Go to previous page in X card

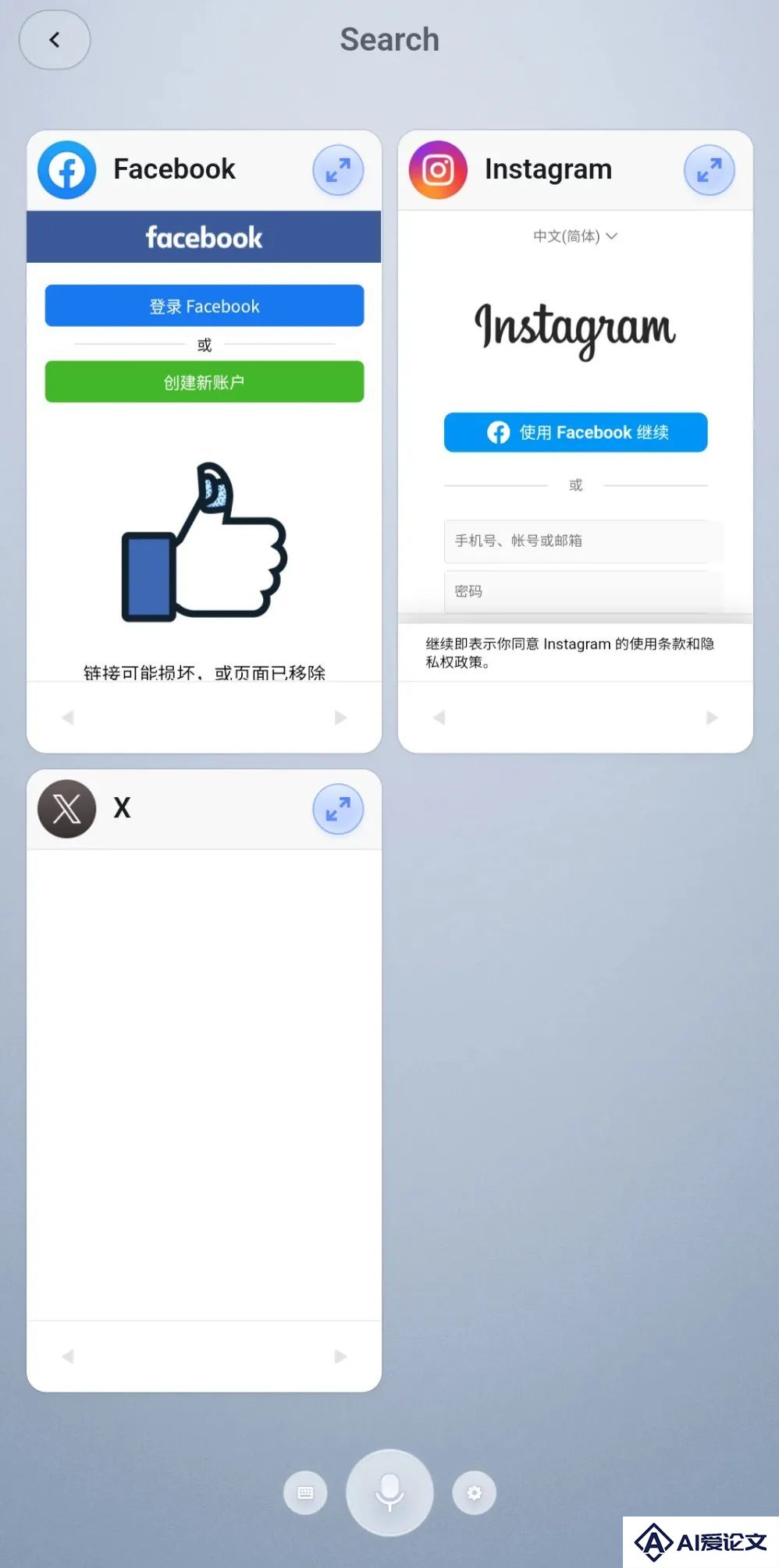pos(68,1357)
